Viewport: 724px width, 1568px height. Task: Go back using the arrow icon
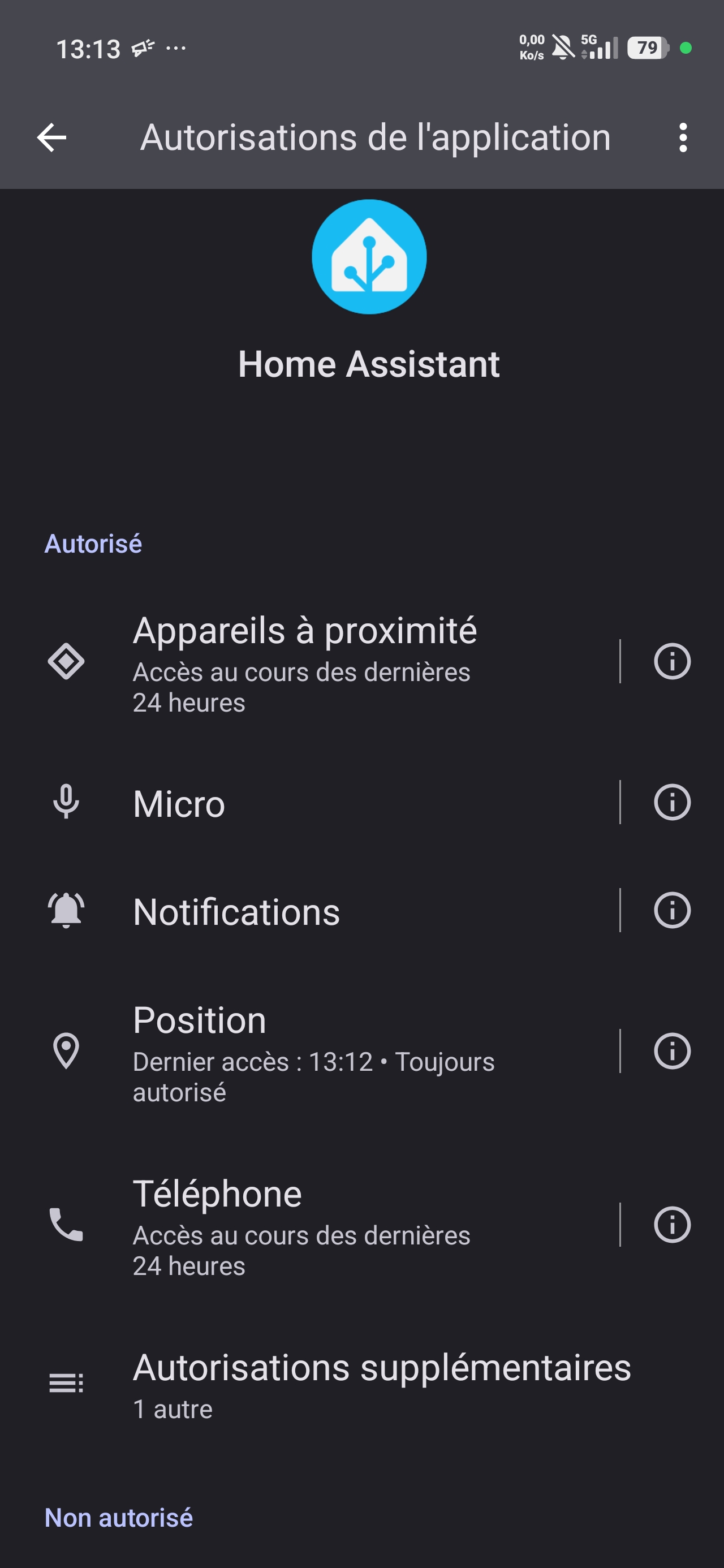(52, 137)
